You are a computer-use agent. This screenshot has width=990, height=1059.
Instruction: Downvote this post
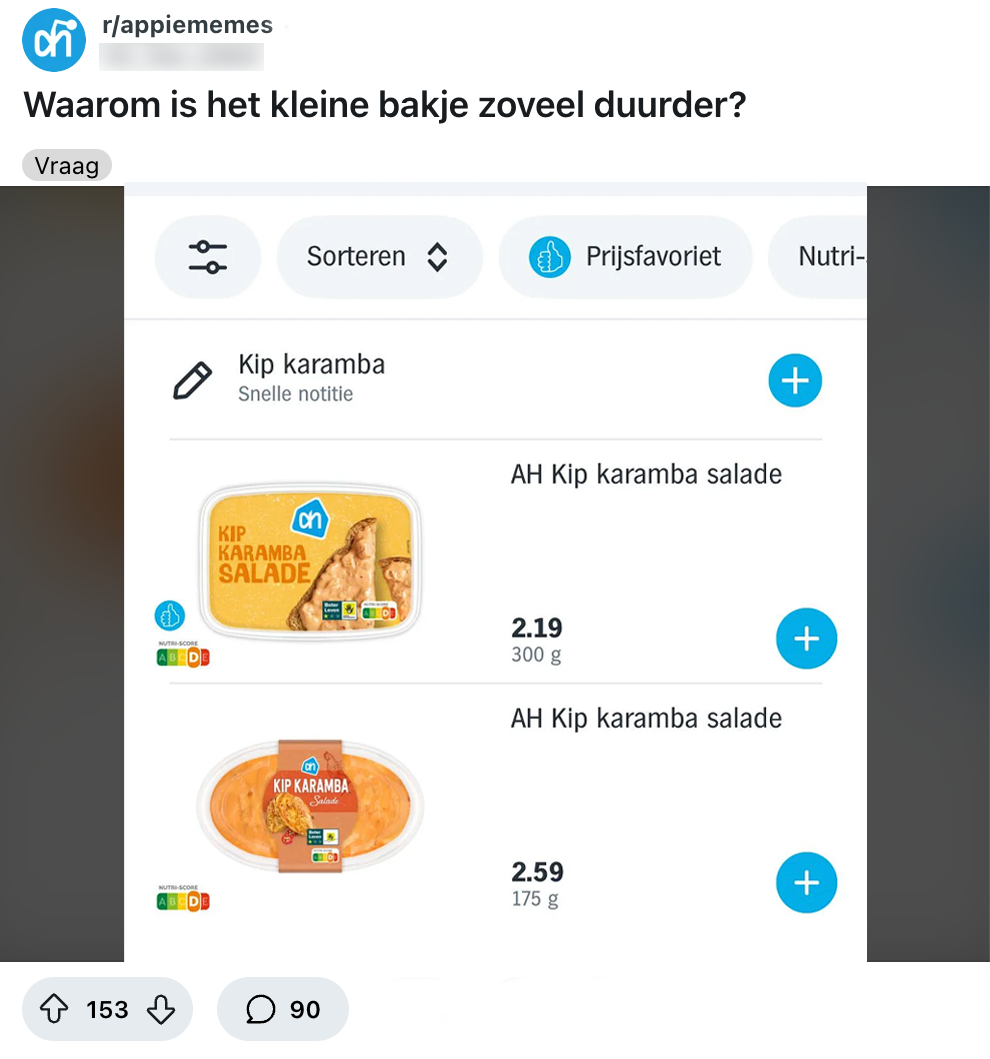pos(160,1010)
